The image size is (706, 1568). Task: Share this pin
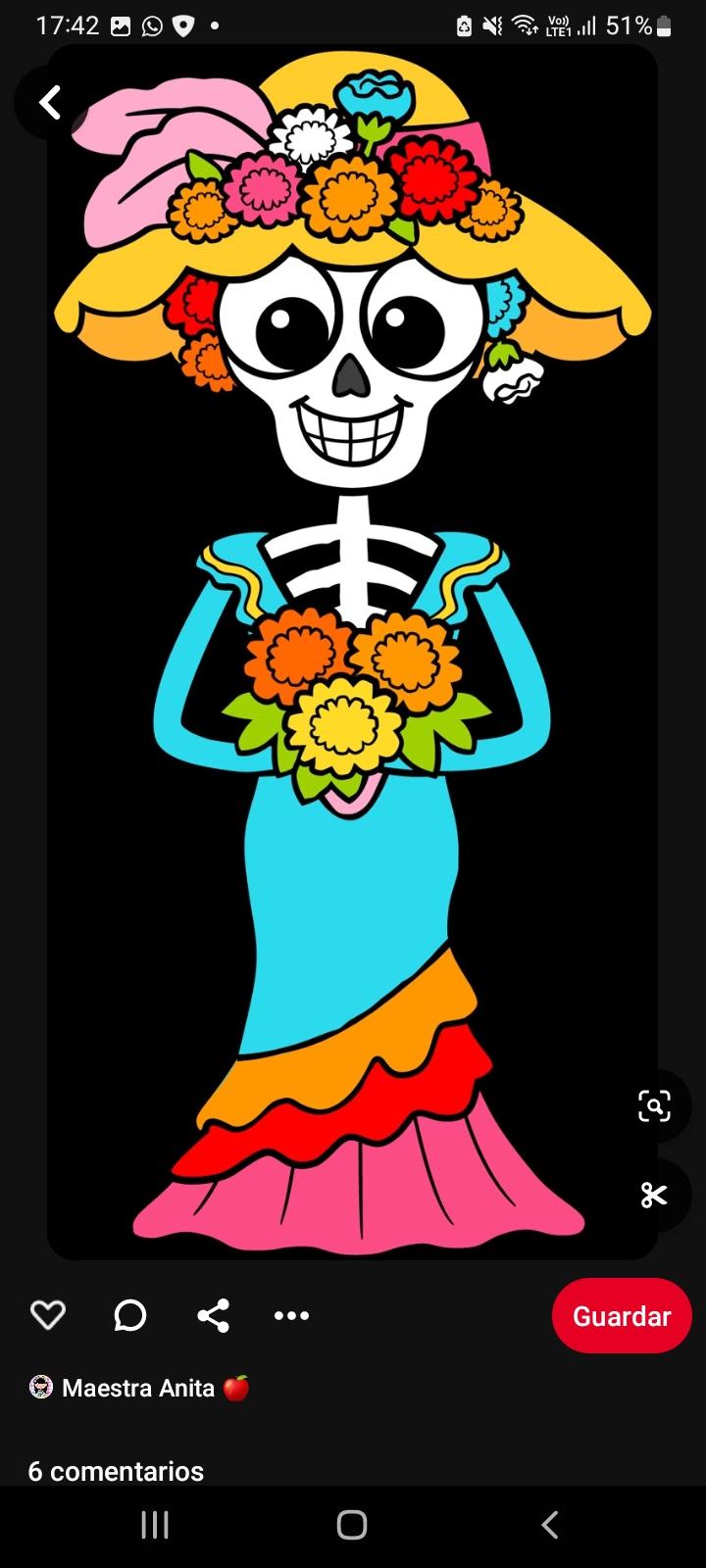pyautogui.click(x=213, y=1315)
